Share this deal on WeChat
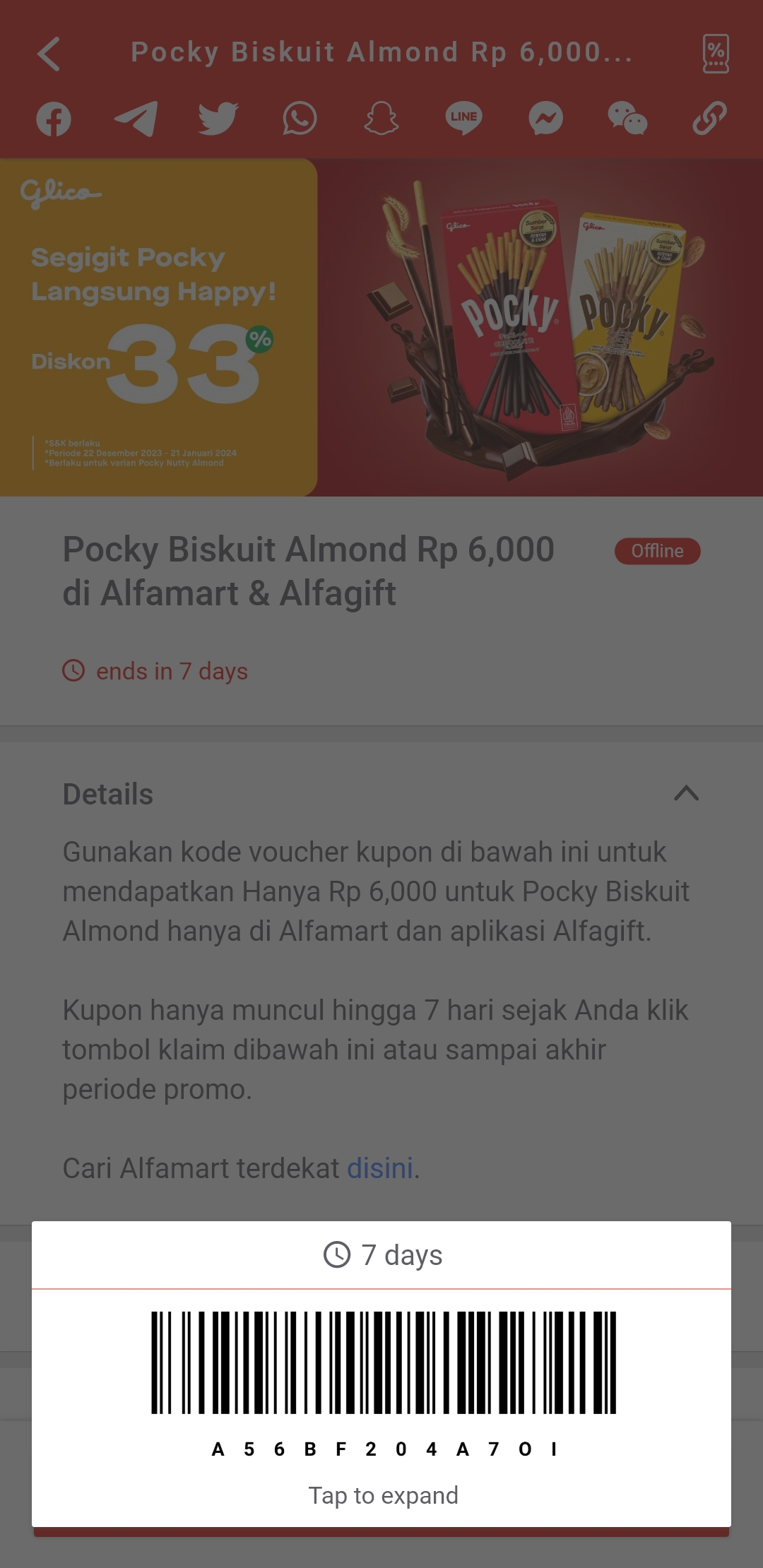Viewport: 763px width, 1568px height. coord(627,119)
